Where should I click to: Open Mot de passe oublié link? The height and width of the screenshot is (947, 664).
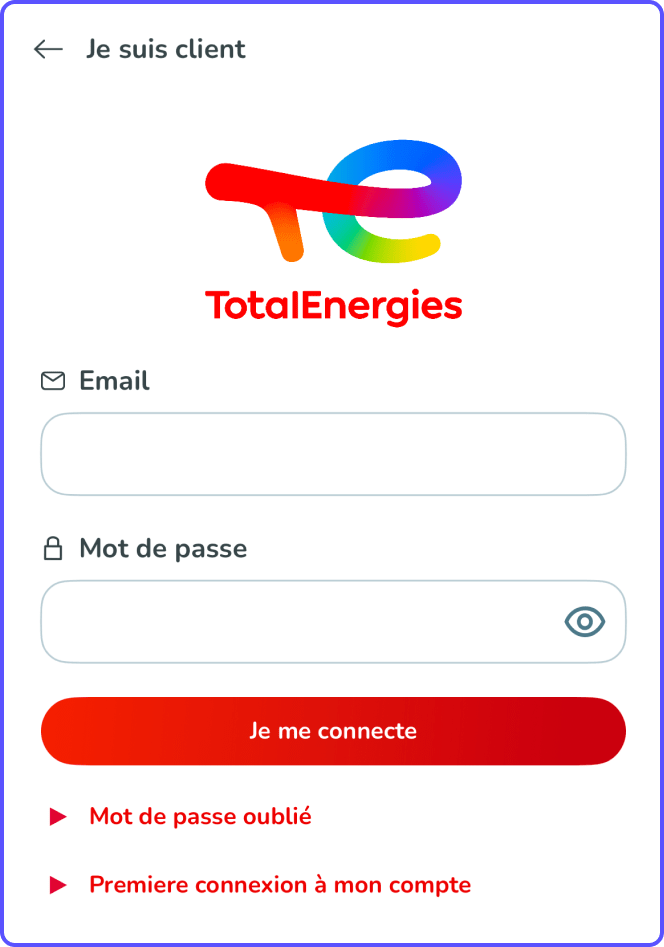point(200,816)
